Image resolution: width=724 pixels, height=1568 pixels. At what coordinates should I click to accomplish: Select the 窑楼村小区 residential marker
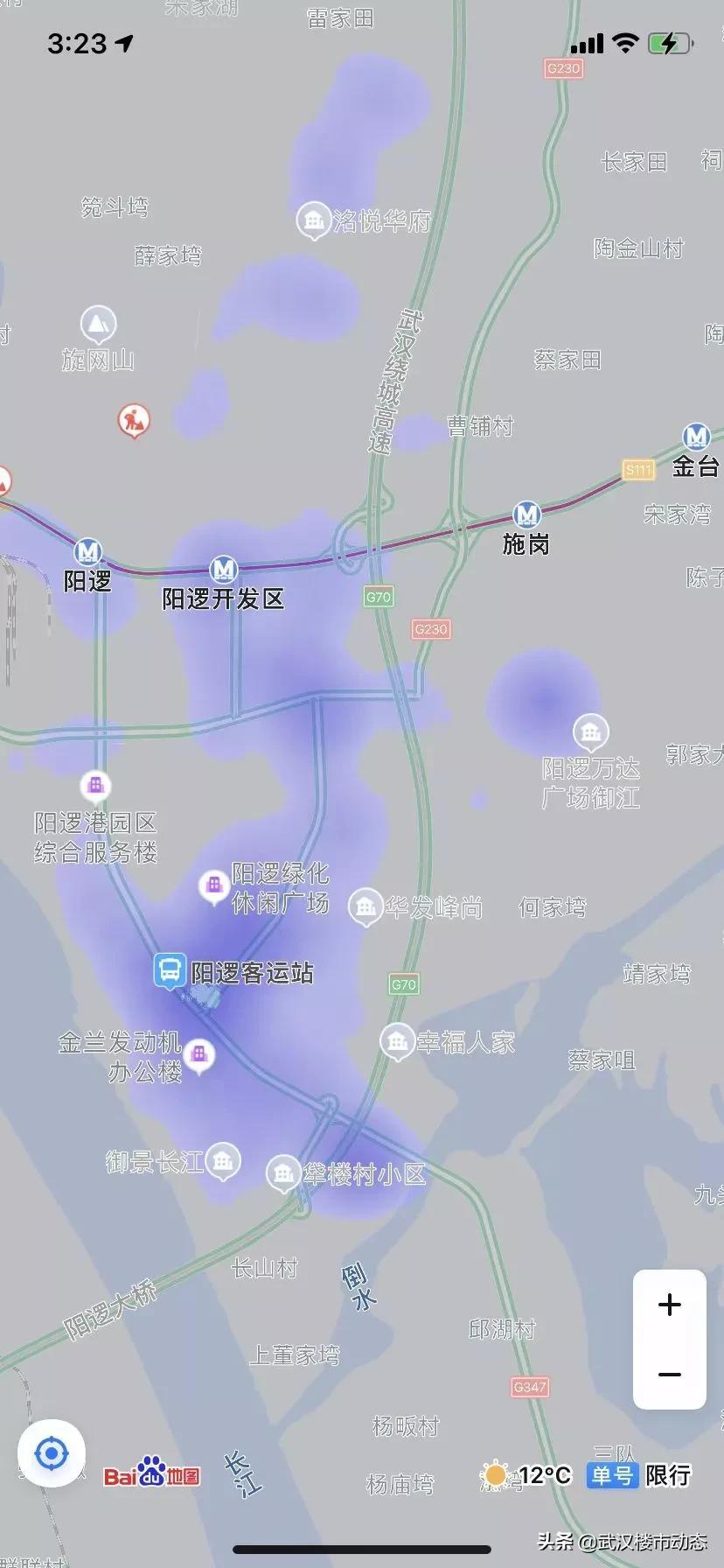pos(283,1172)
